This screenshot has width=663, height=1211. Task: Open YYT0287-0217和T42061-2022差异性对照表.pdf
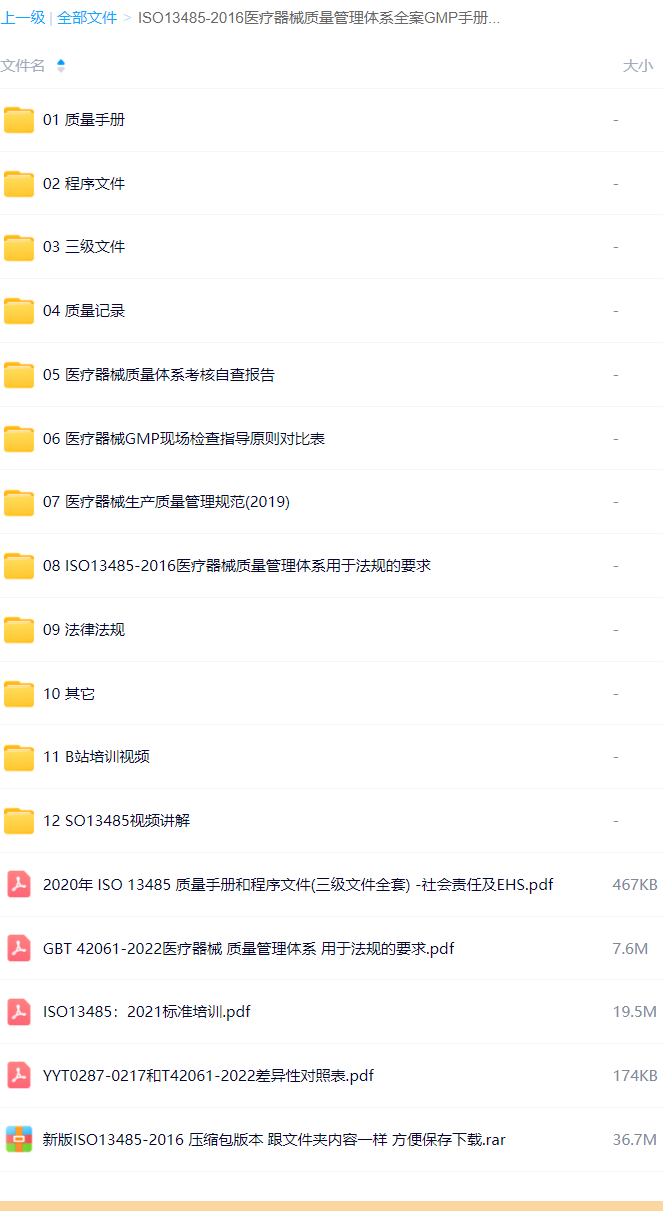[208, 1076]
